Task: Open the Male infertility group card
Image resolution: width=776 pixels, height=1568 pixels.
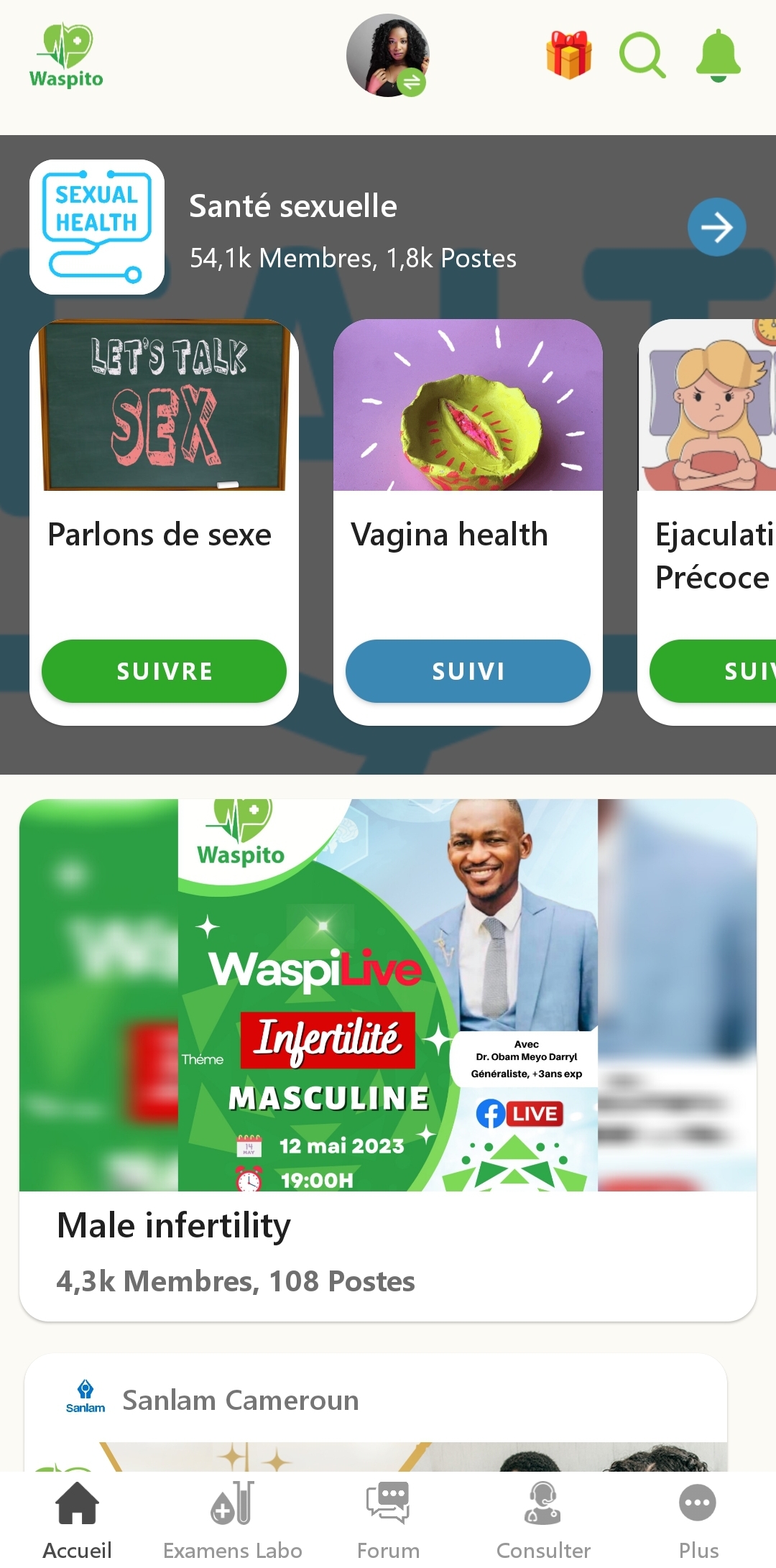Action: point(388,1060)
